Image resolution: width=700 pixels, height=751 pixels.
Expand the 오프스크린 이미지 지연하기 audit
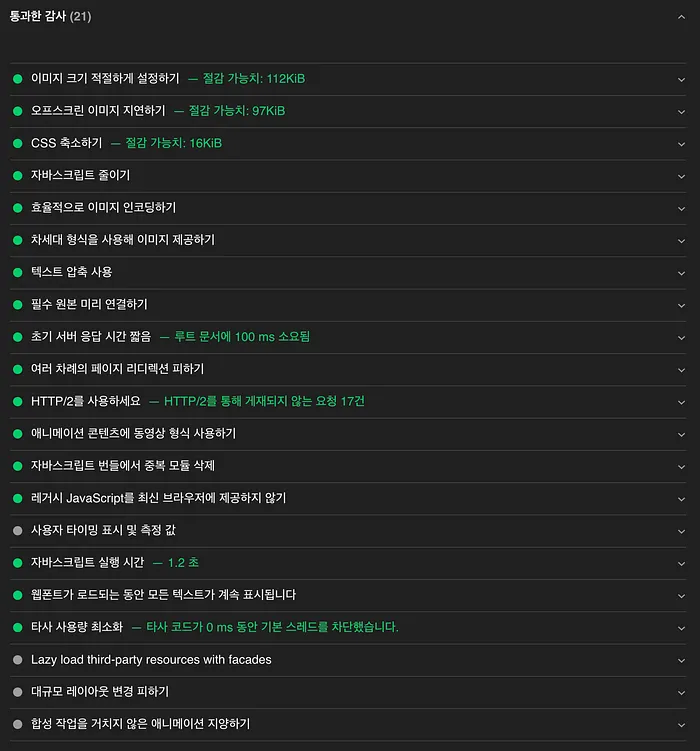(x=99, y=111)
